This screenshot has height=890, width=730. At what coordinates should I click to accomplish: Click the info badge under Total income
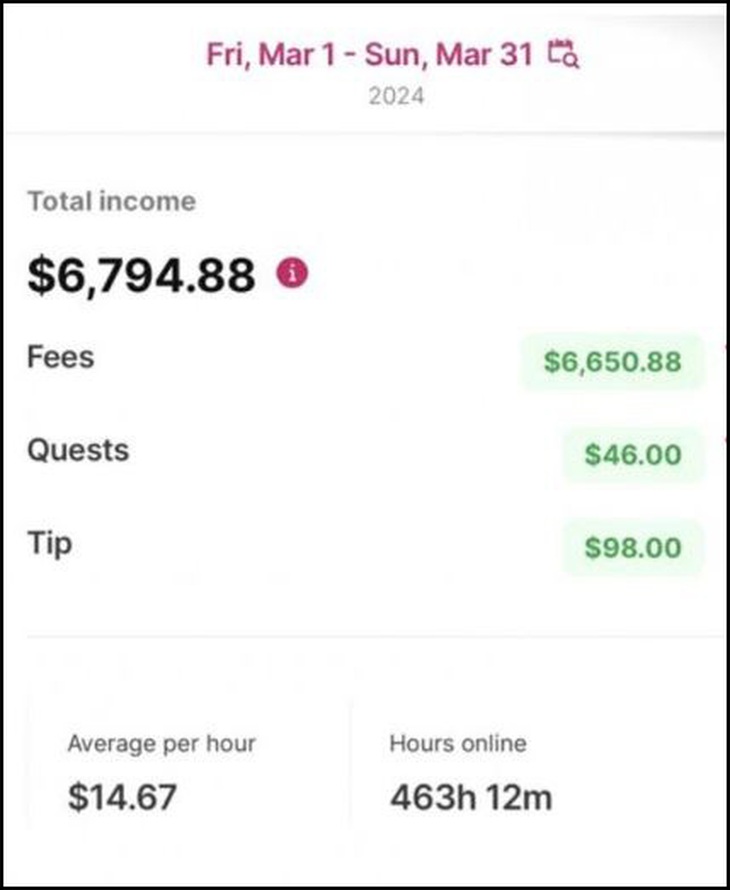click(x=291, y=272)
